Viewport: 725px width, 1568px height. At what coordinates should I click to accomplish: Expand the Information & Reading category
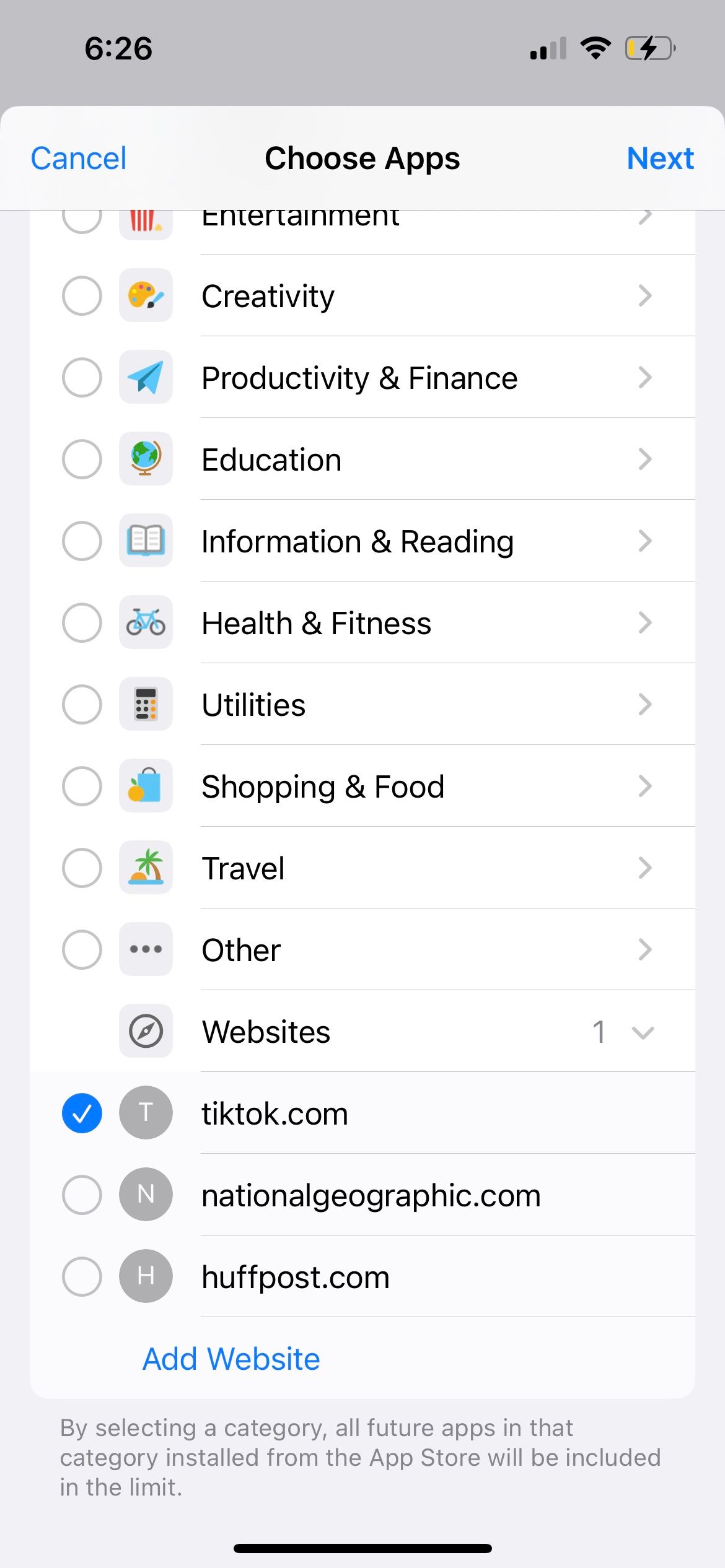(644, 541)
